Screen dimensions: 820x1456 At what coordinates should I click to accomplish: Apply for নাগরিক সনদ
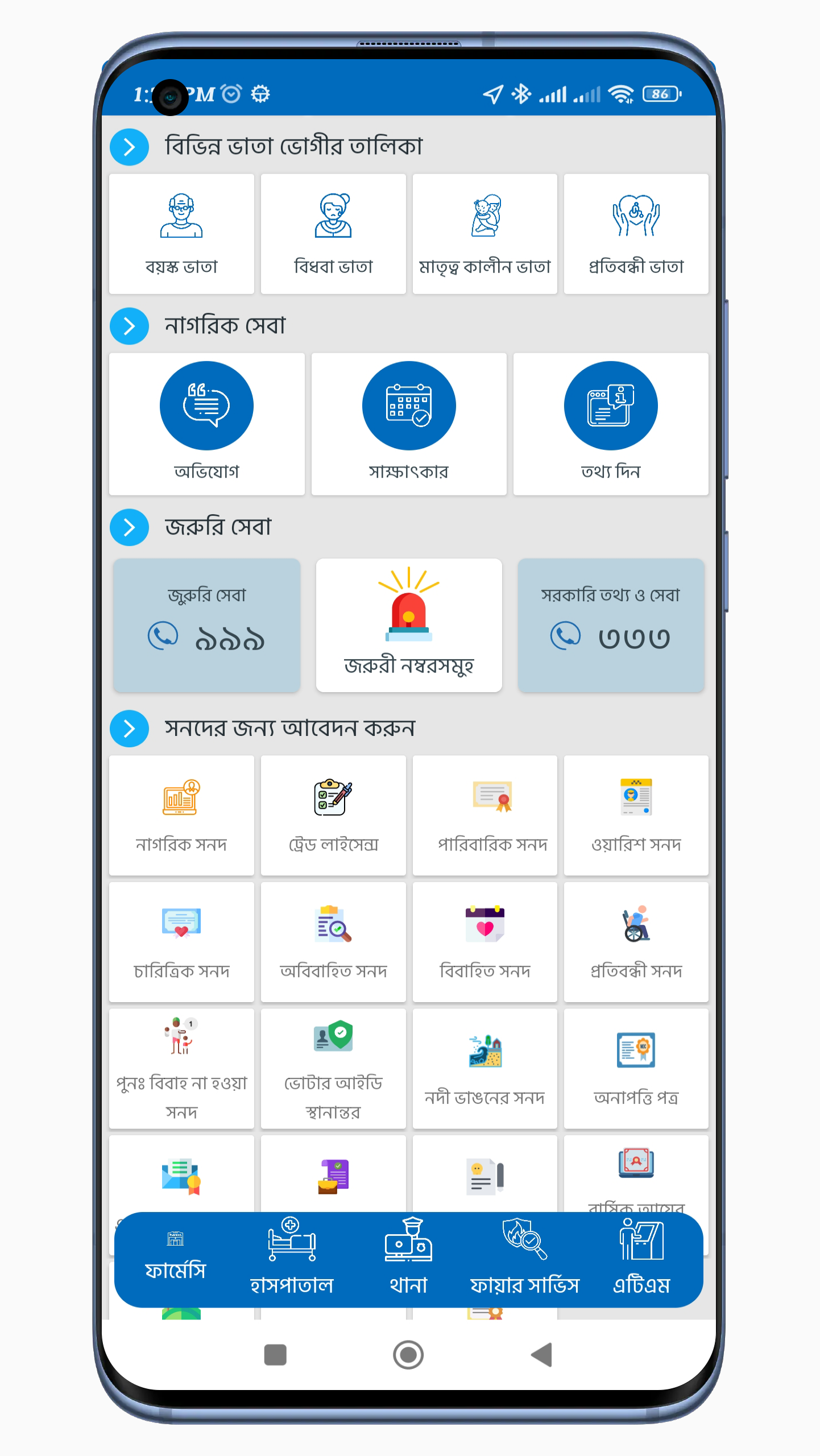tap(181, 815)
